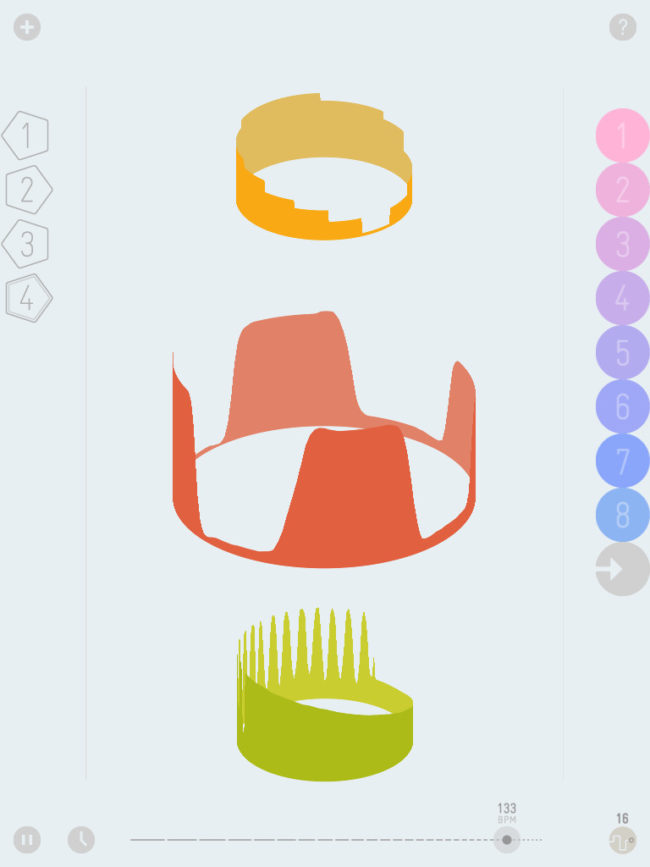The width and height of the screenshot is (650, 867).
Task: Open the 16 steps setting icon
Action: pos(622,839)
